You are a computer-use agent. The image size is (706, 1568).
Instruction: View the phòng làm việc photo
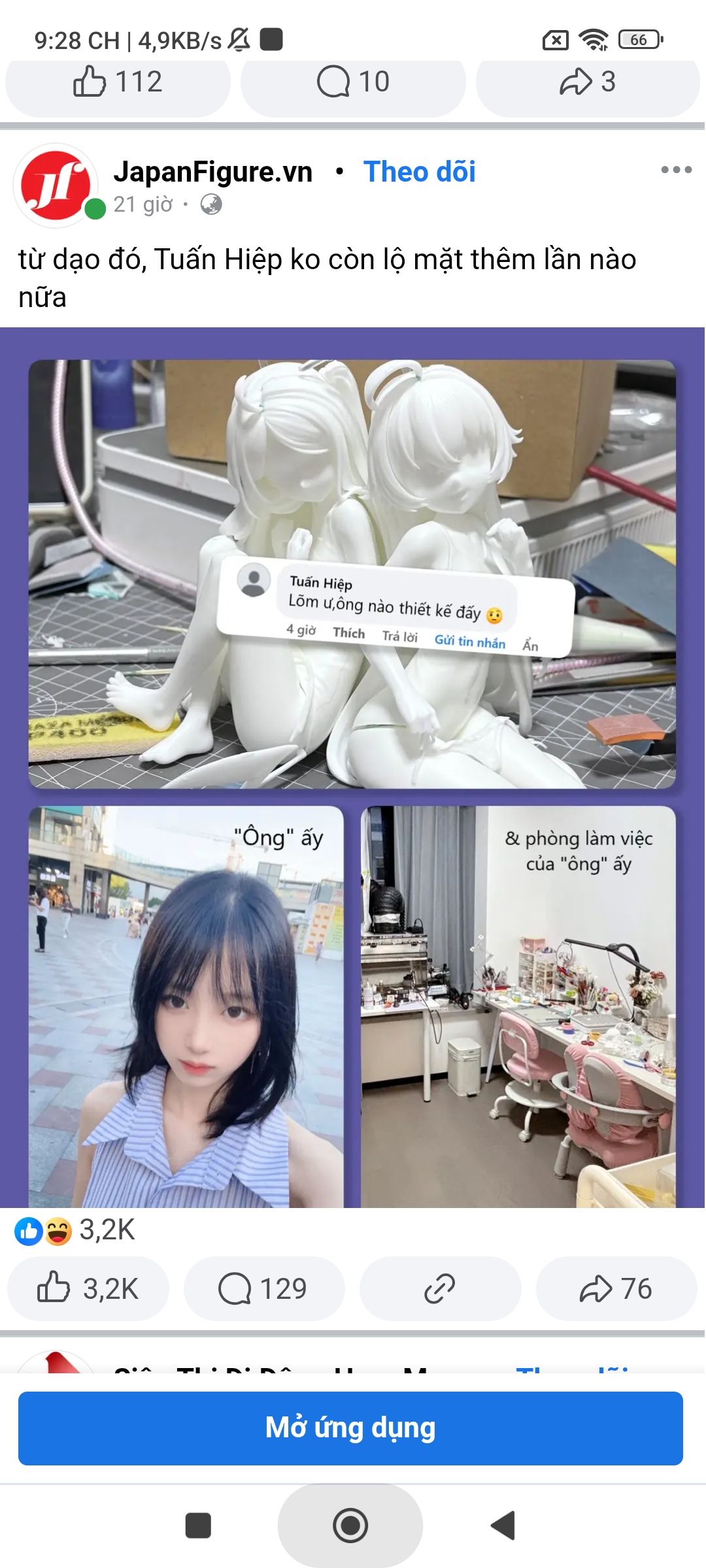(518, 1006)
